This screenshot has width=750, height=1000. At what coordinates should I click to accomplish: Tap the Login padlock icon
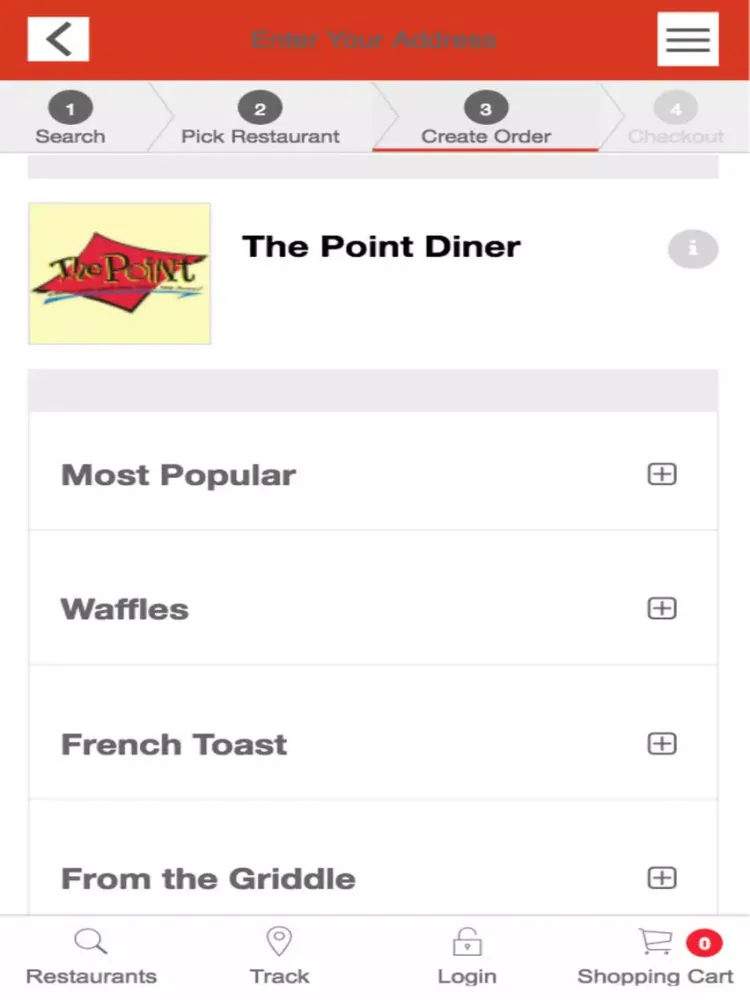pos(466,940)
